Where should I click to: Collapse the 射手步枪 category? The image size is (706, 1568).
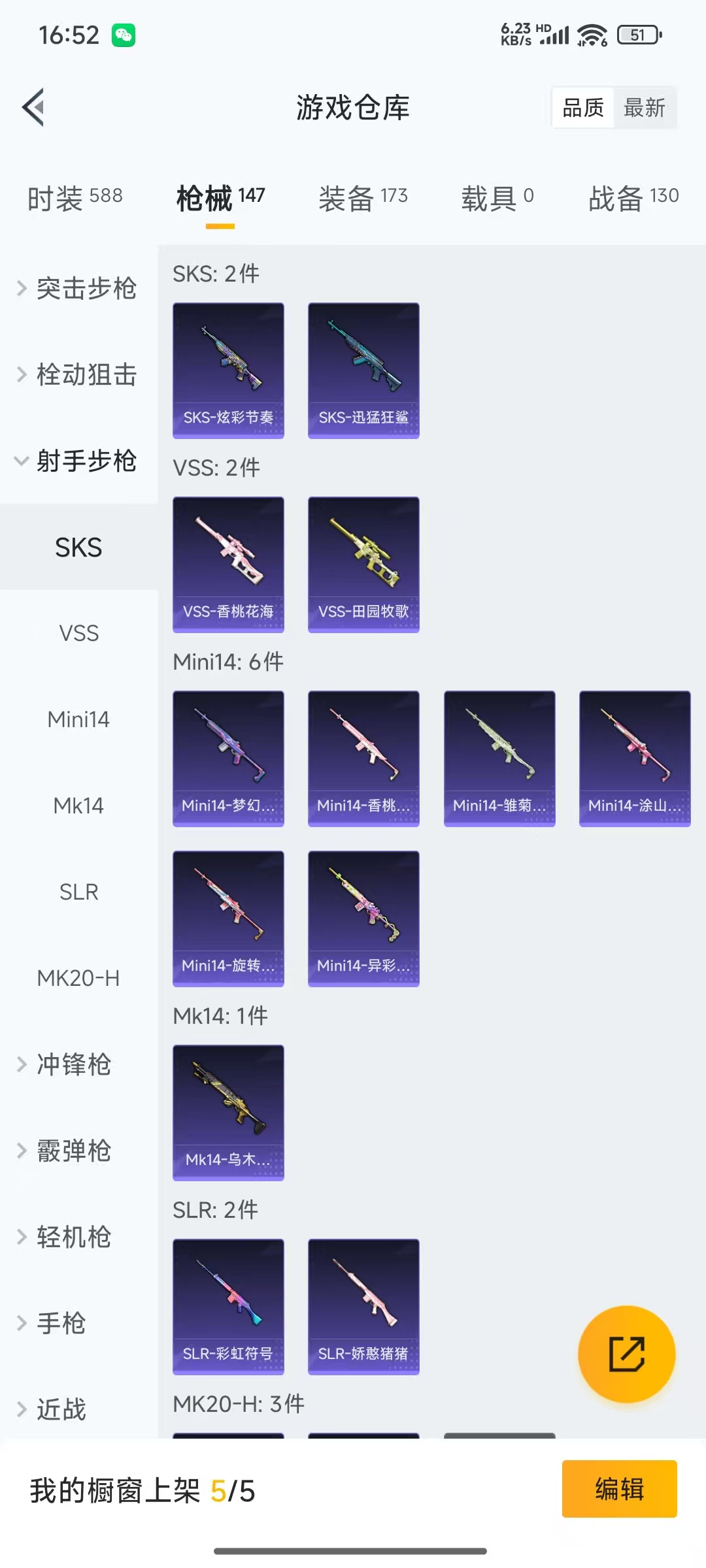[x=78, y=461]
